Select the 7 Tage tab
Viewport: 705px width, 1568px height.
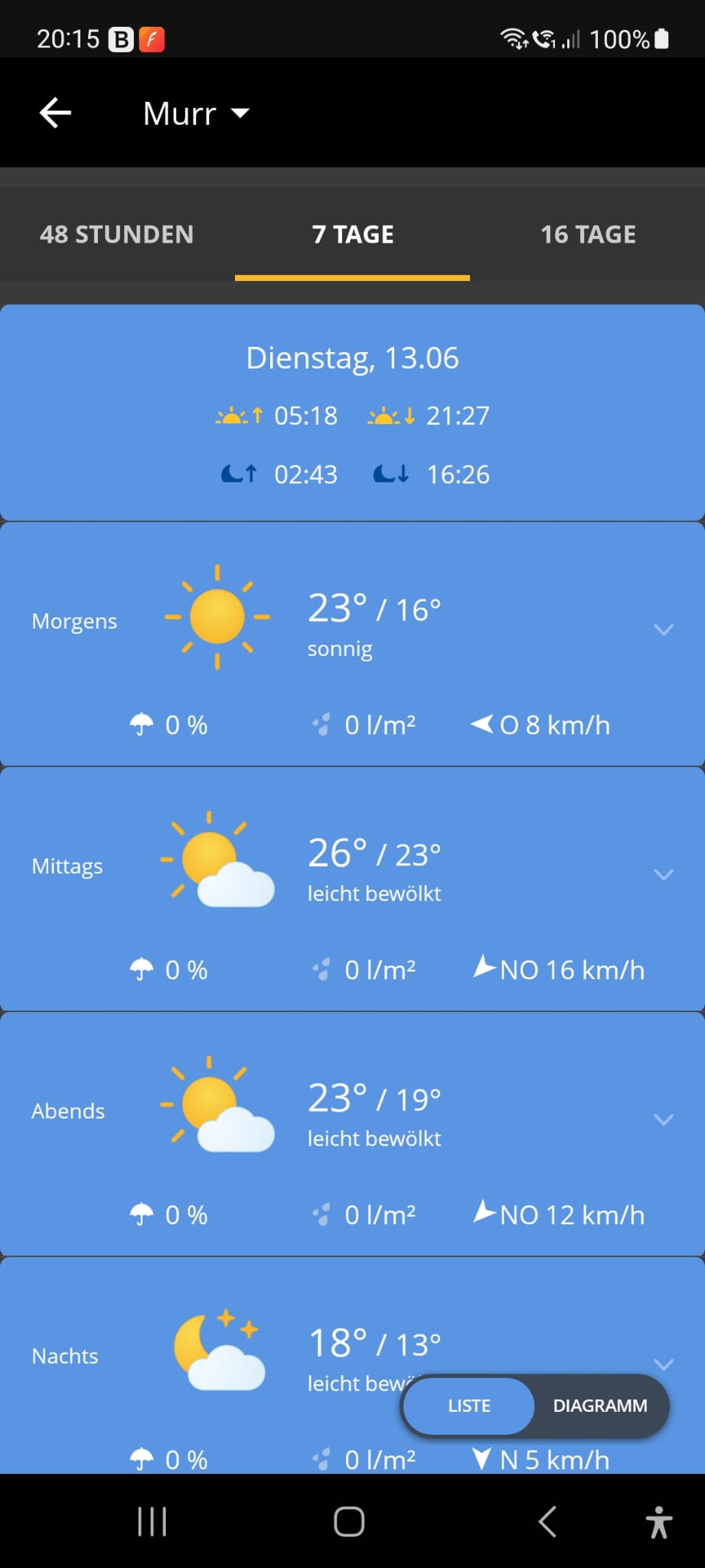(352, 234)
